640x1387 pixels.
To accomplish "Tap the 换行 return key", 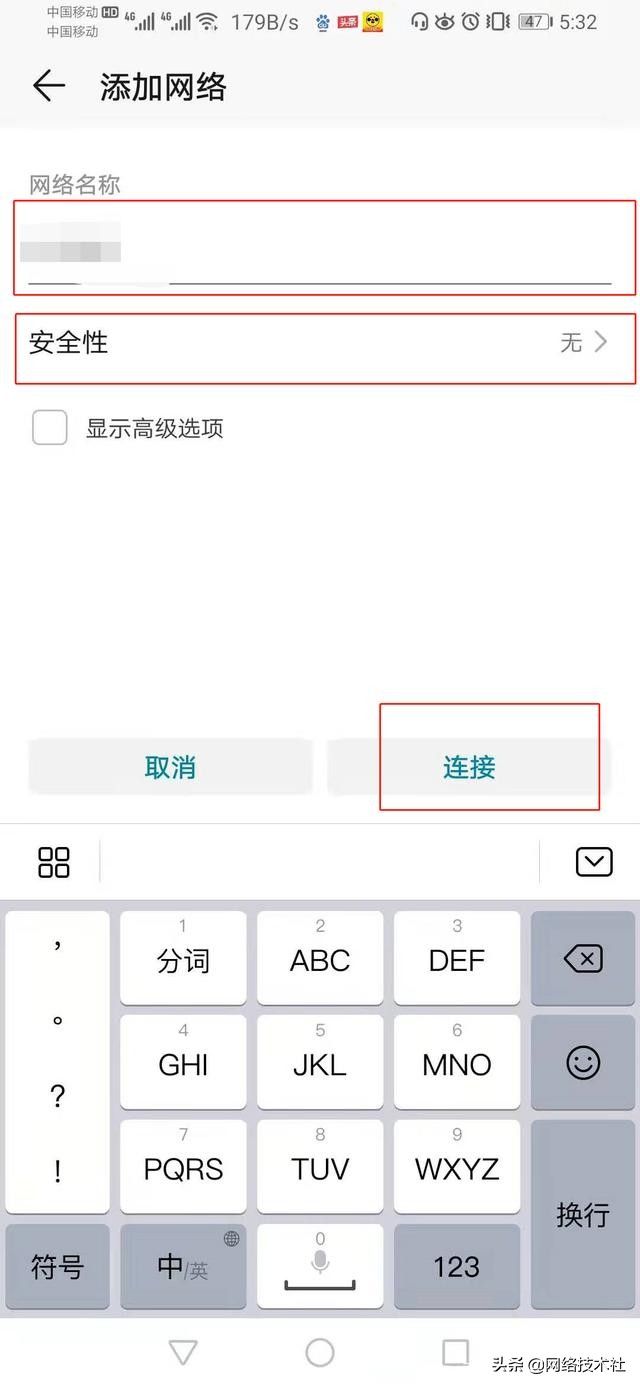I will click(583, 1214).
